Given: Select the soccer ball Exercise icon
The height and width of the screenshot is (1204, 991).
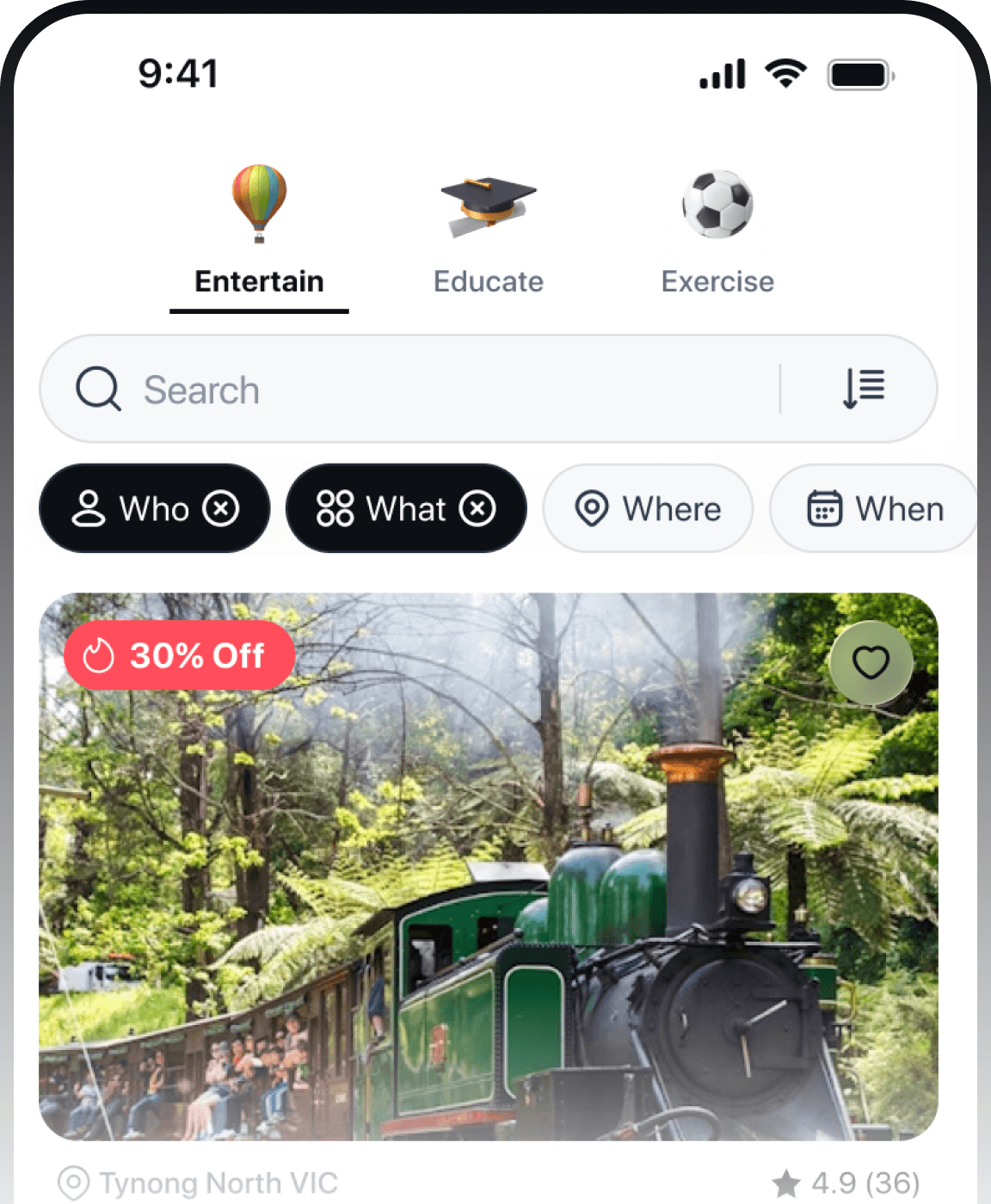Looking at the screenshot, I should point(717,205).
